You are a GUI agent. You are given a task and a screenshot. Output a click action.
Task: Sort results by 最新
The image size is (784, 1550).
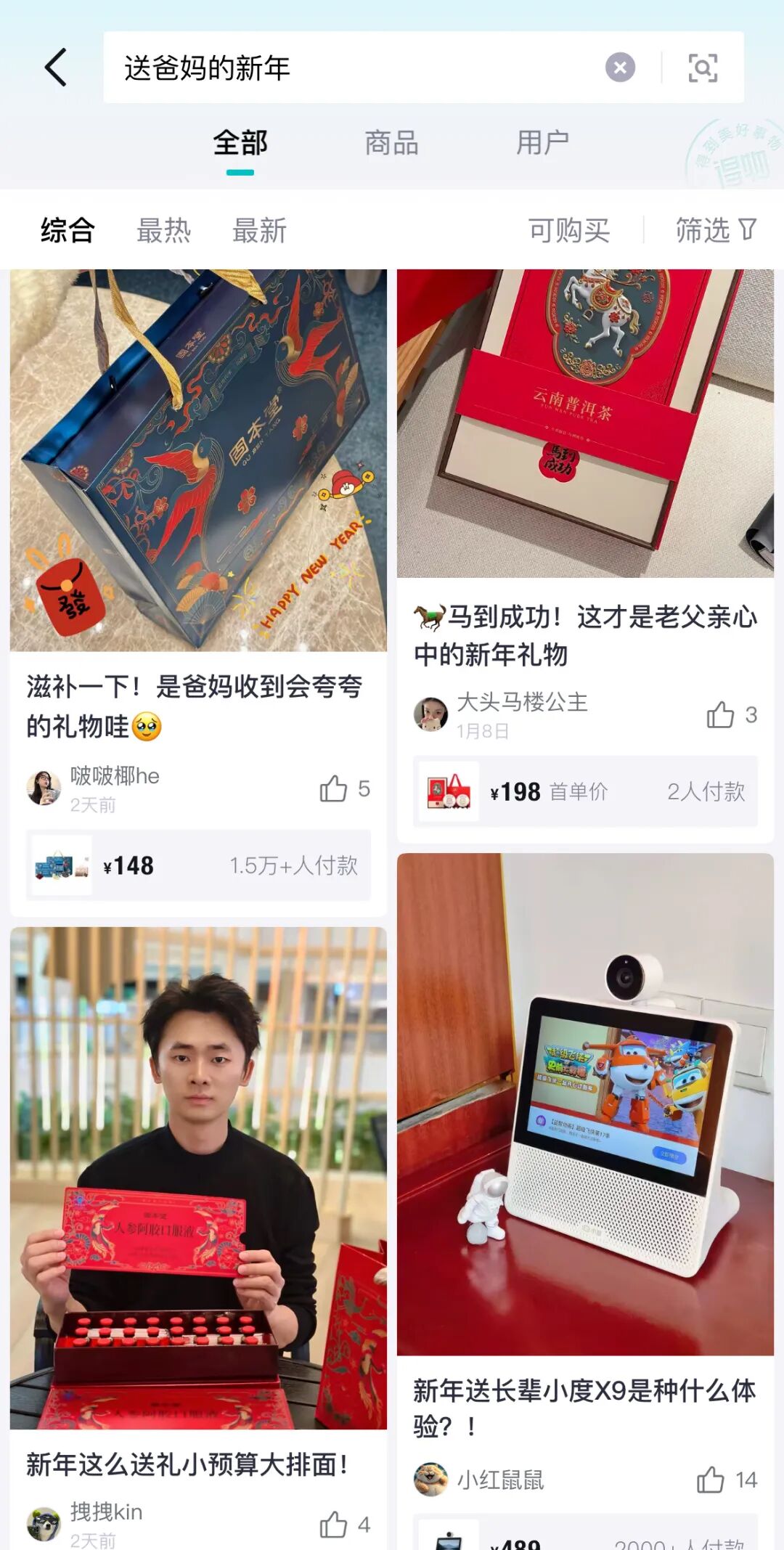click(259, 231)
